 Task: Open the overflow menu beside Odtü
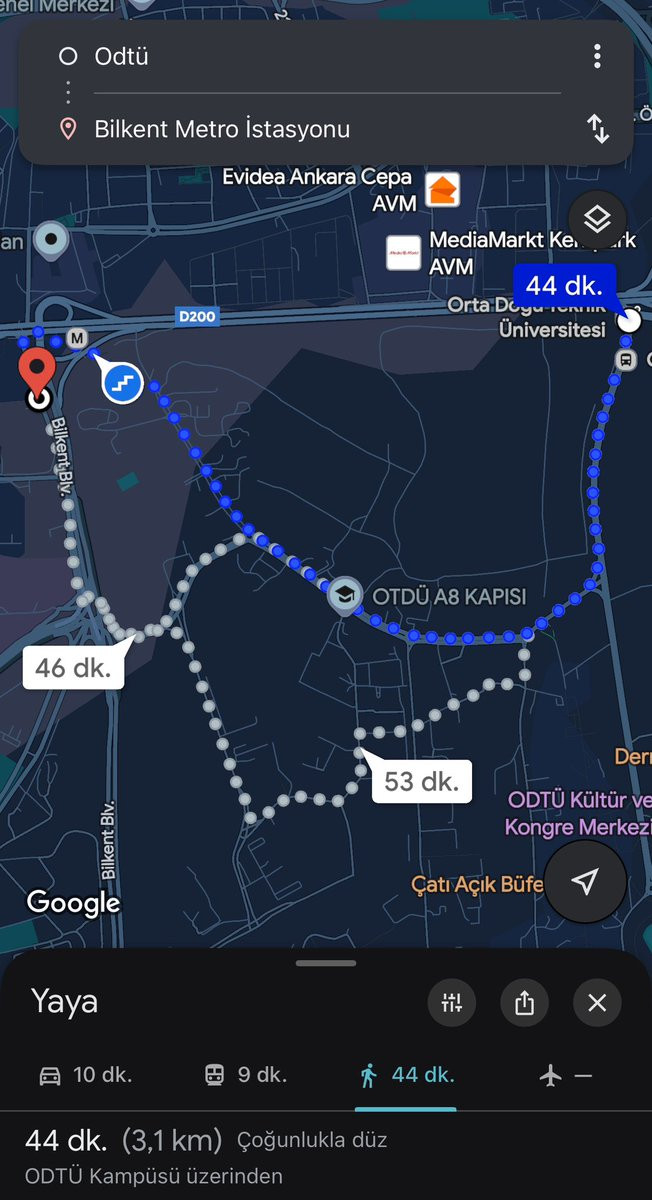coord(597,56)
